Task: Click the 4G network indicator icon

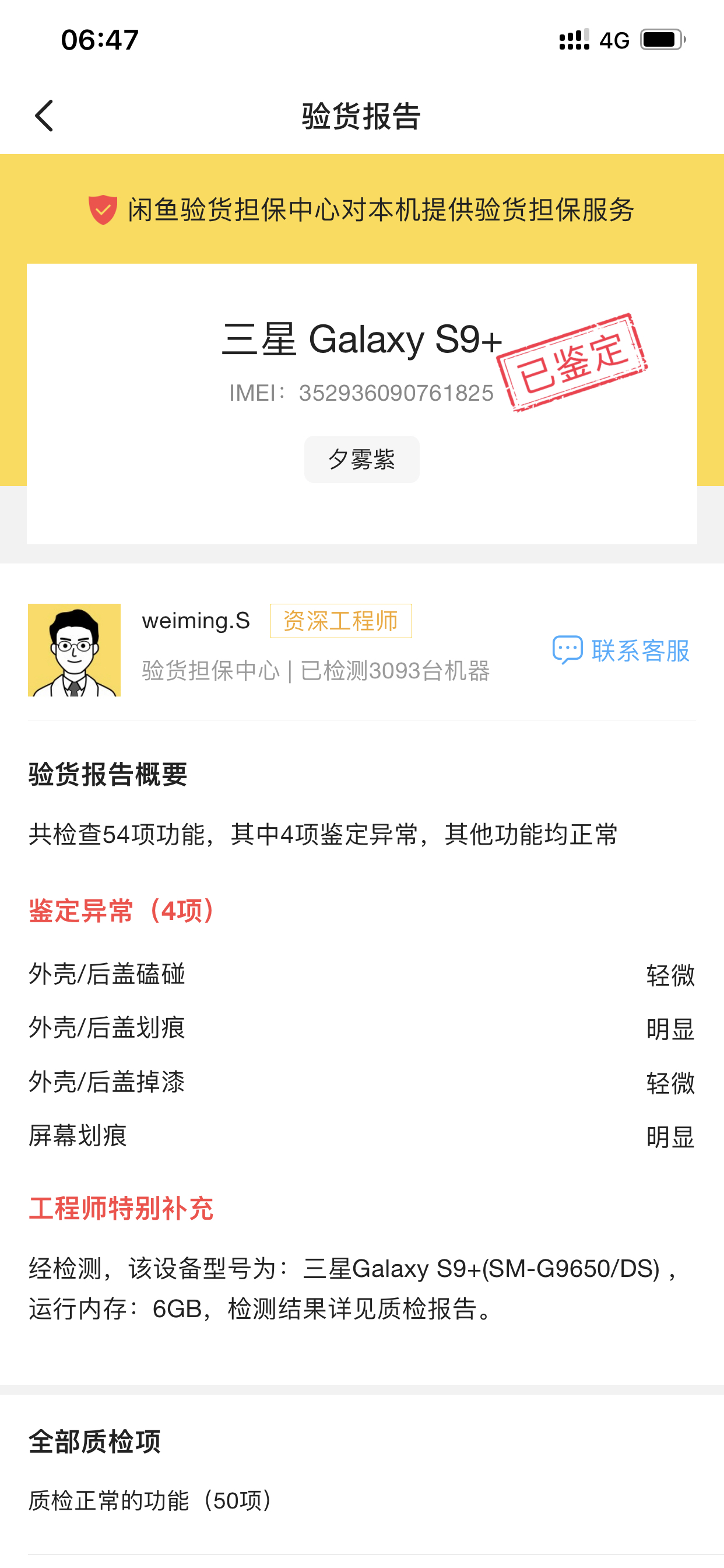Action: pos(614,40)
